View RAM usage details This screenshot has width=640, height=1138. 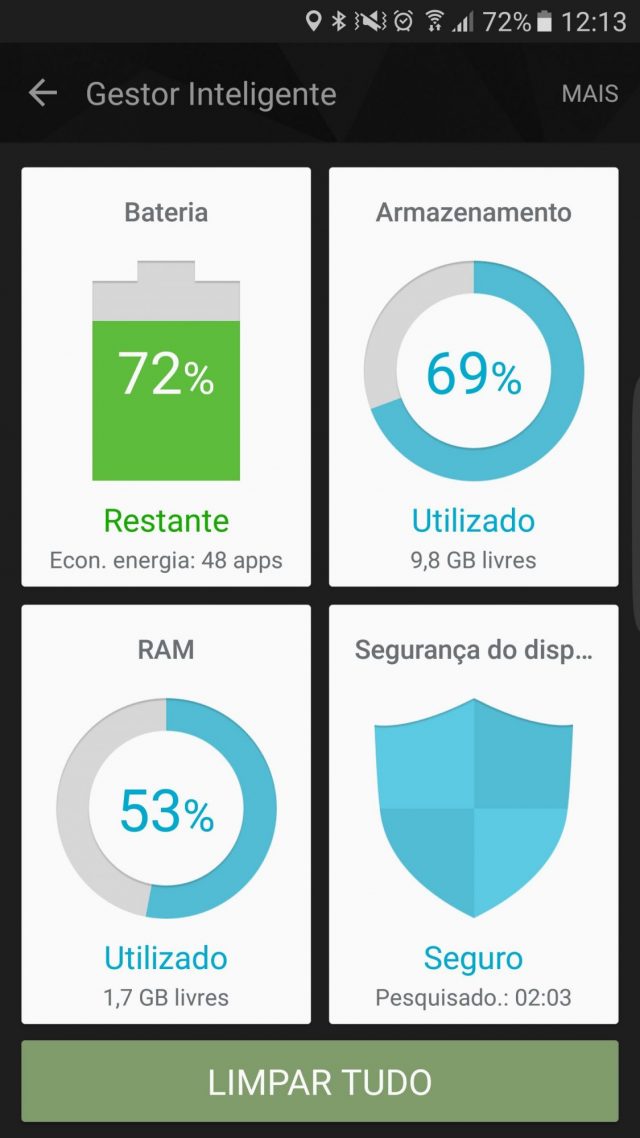click(166, 814)
